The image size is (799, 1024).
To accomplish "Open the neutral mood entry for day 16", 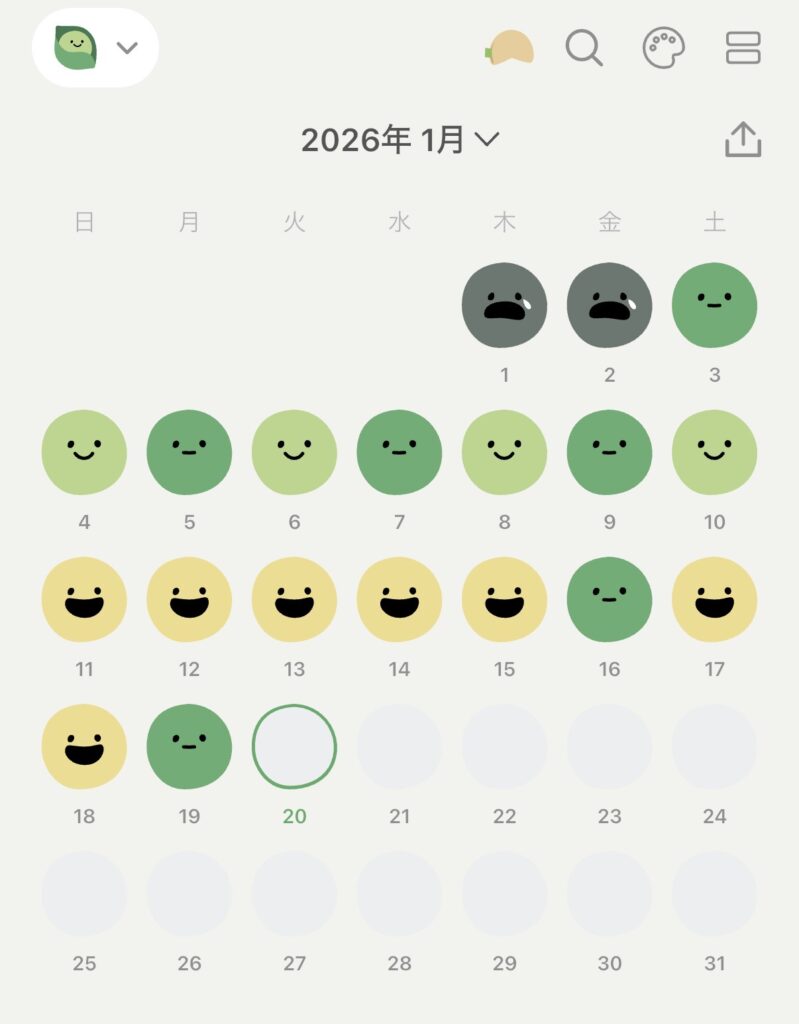I will (609, 599).
